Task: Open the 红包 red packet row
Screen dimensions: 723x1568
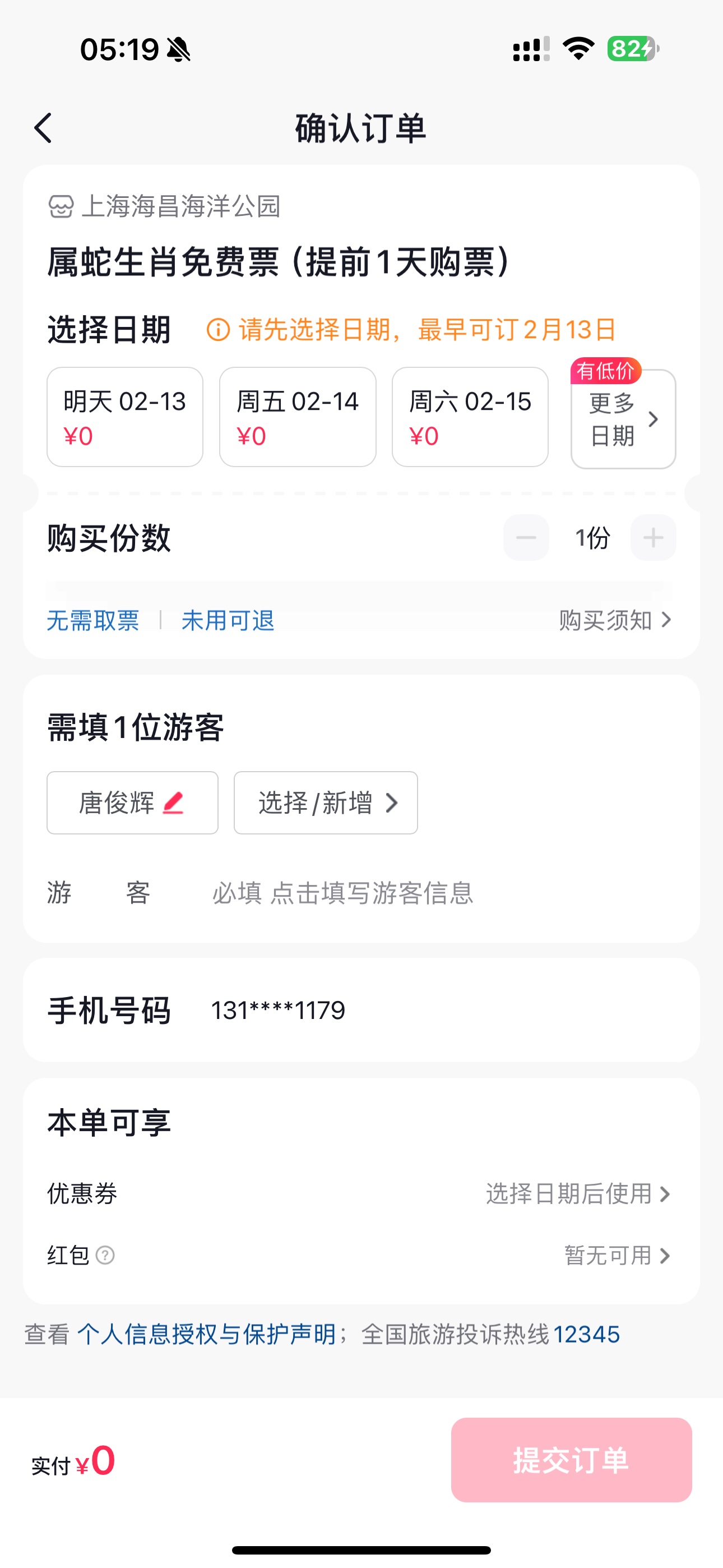Action: pos(361,1255)
